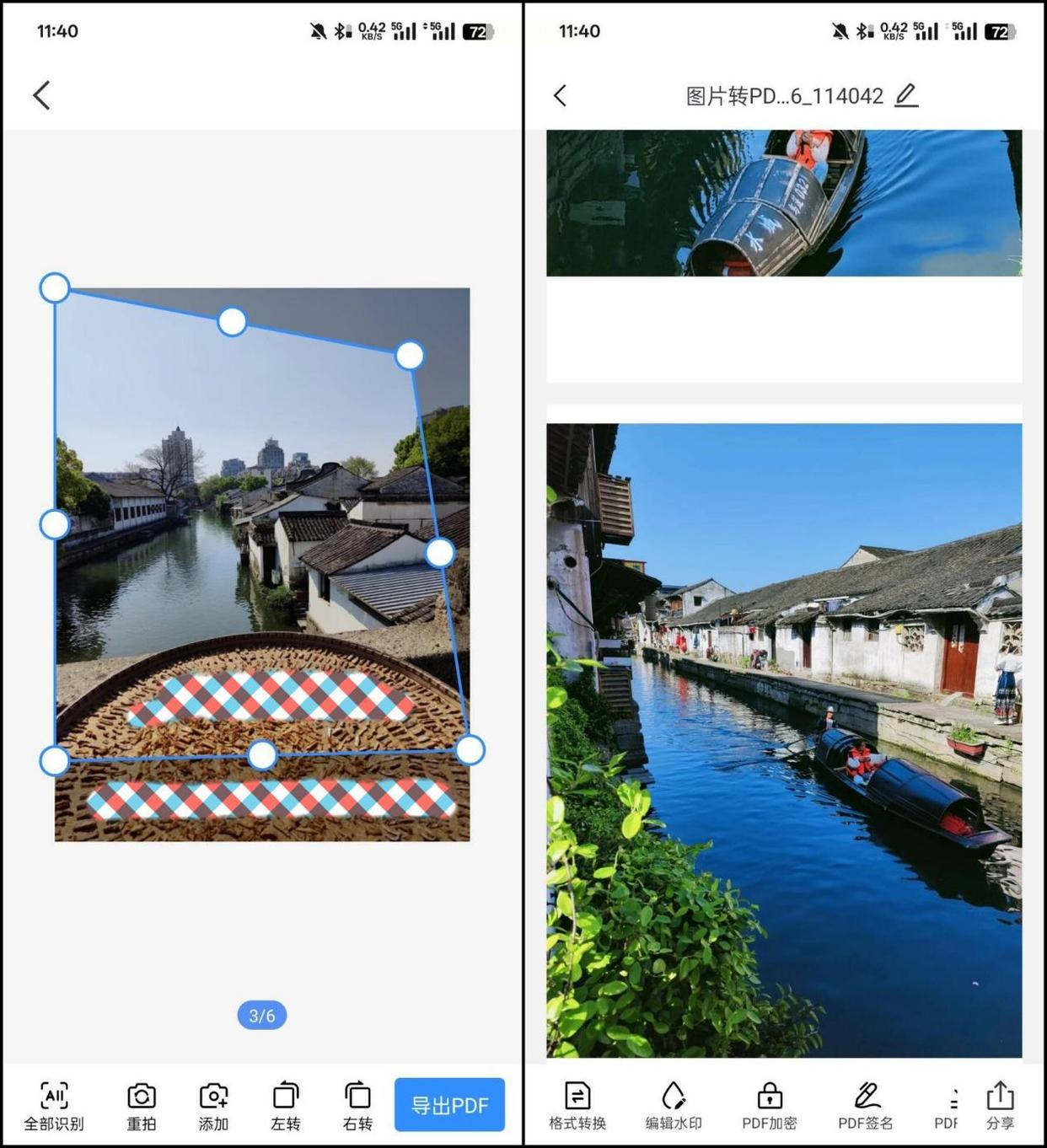Tap the 导出PDF button
1047x1148 pixels.
(449, 1104)
